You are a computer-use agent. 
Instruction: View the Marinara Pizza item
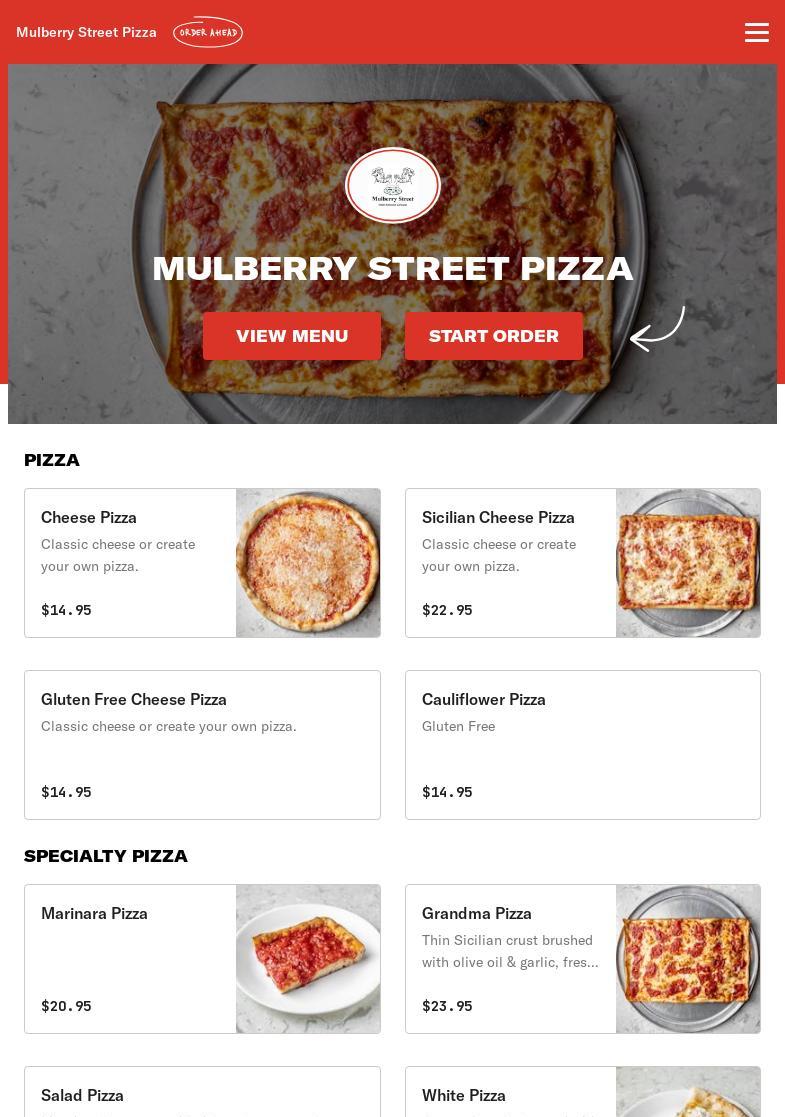[x=202, y=959]
